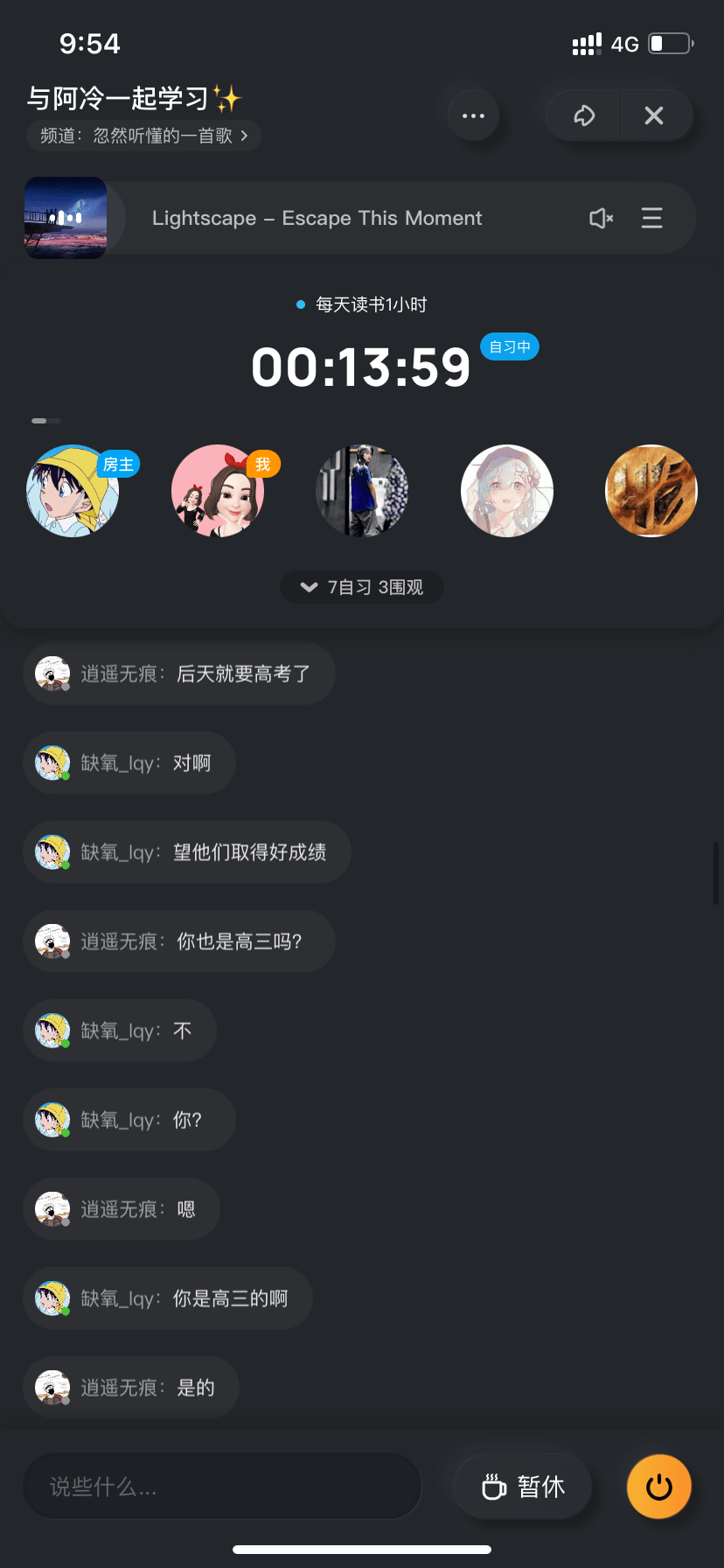Tap 逍遥无痕's avatar in chat
Screen dimensions: 724x1568
(52, 673)
